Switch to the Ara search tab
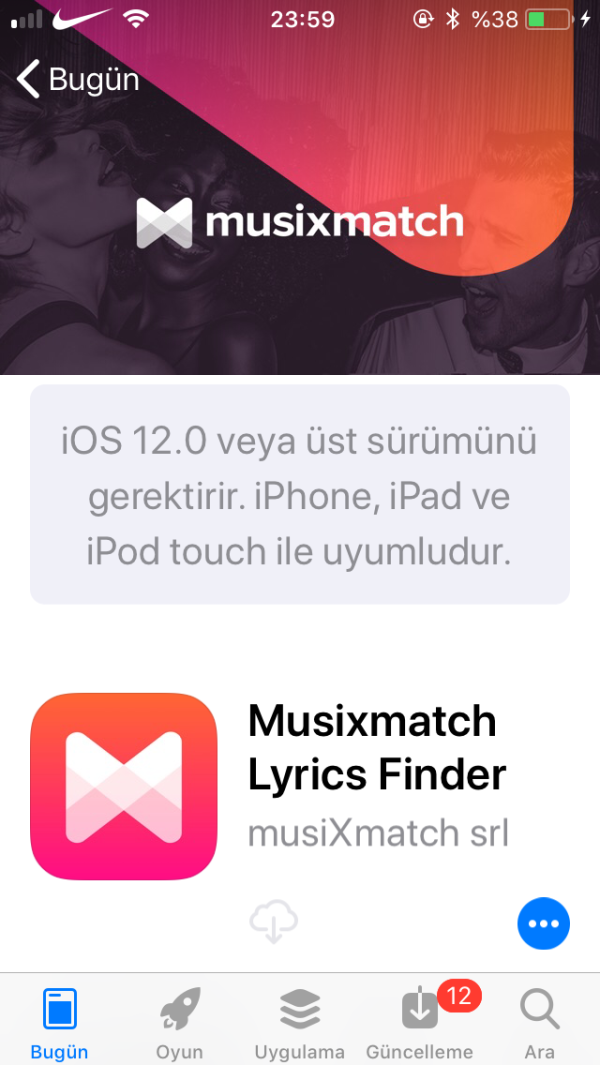 540,1022
